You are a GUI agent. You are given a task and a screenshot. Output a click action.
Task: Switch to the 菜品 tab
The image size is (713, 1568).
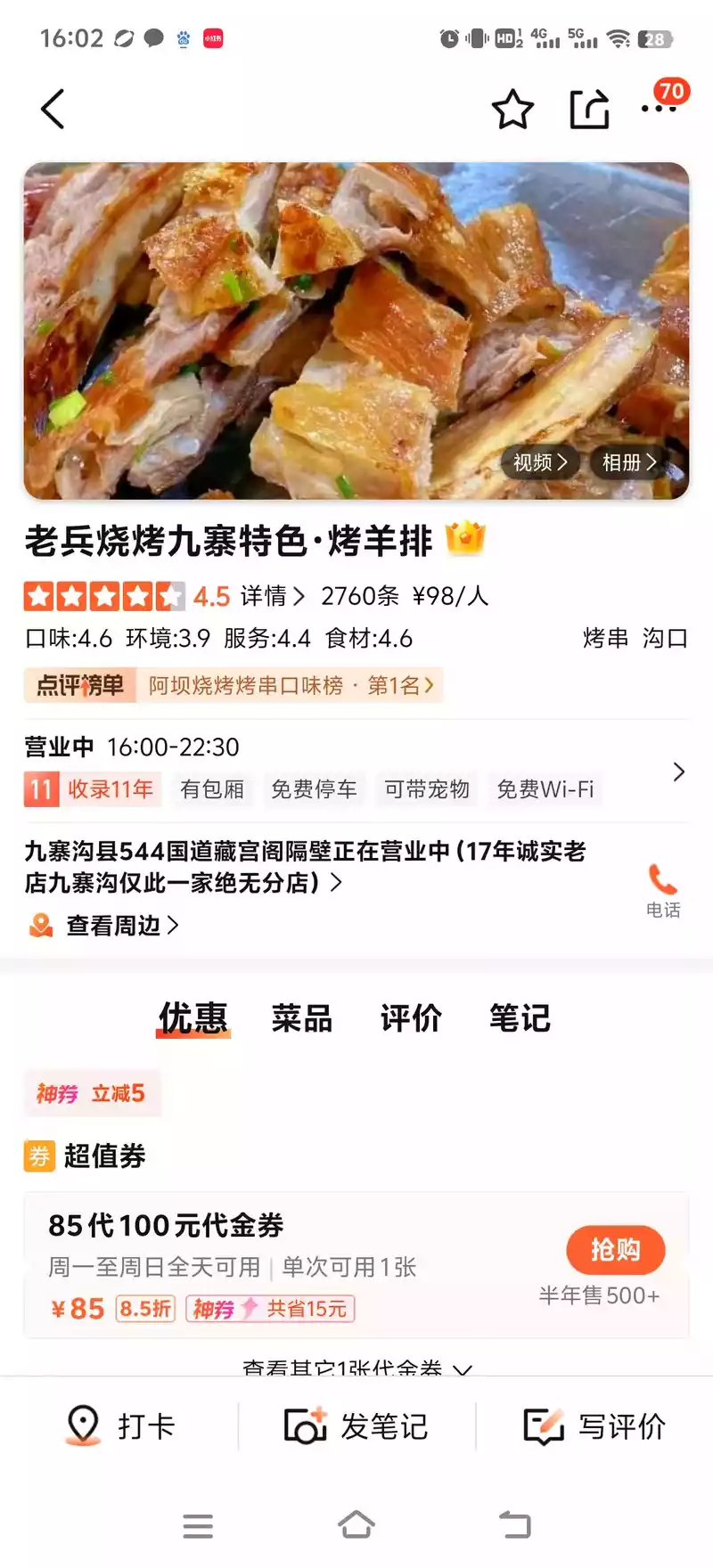(x=302, y=1017)
